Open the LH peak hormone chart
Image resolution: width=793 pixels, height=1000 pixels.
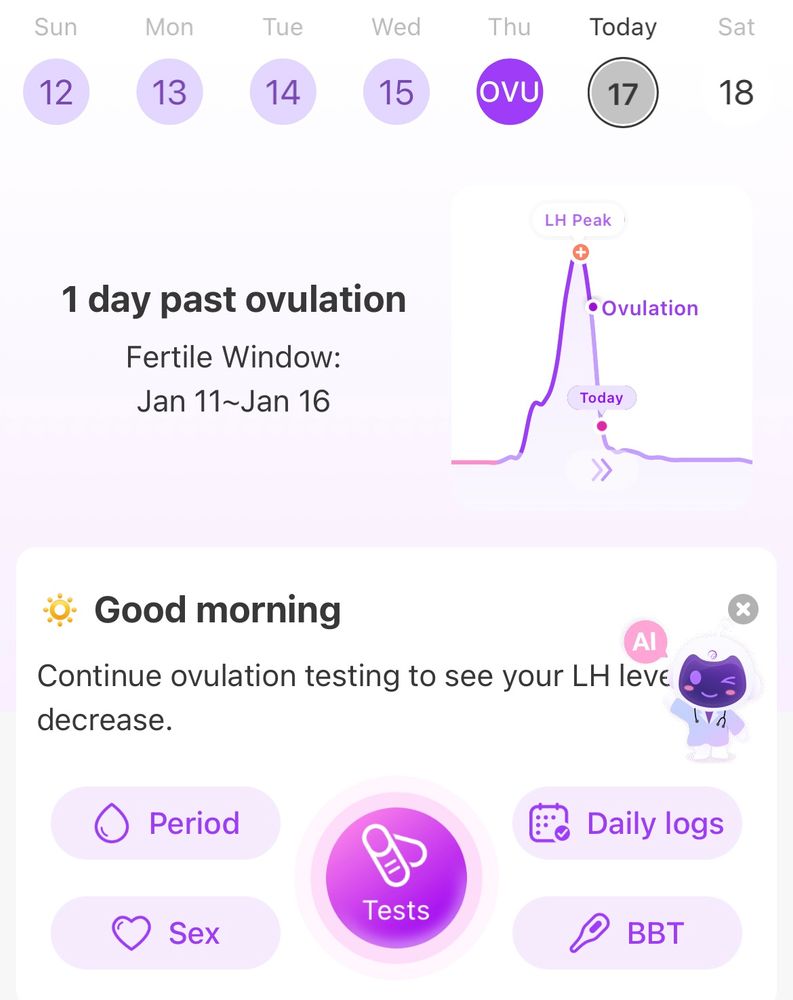[x=601, y=340]
